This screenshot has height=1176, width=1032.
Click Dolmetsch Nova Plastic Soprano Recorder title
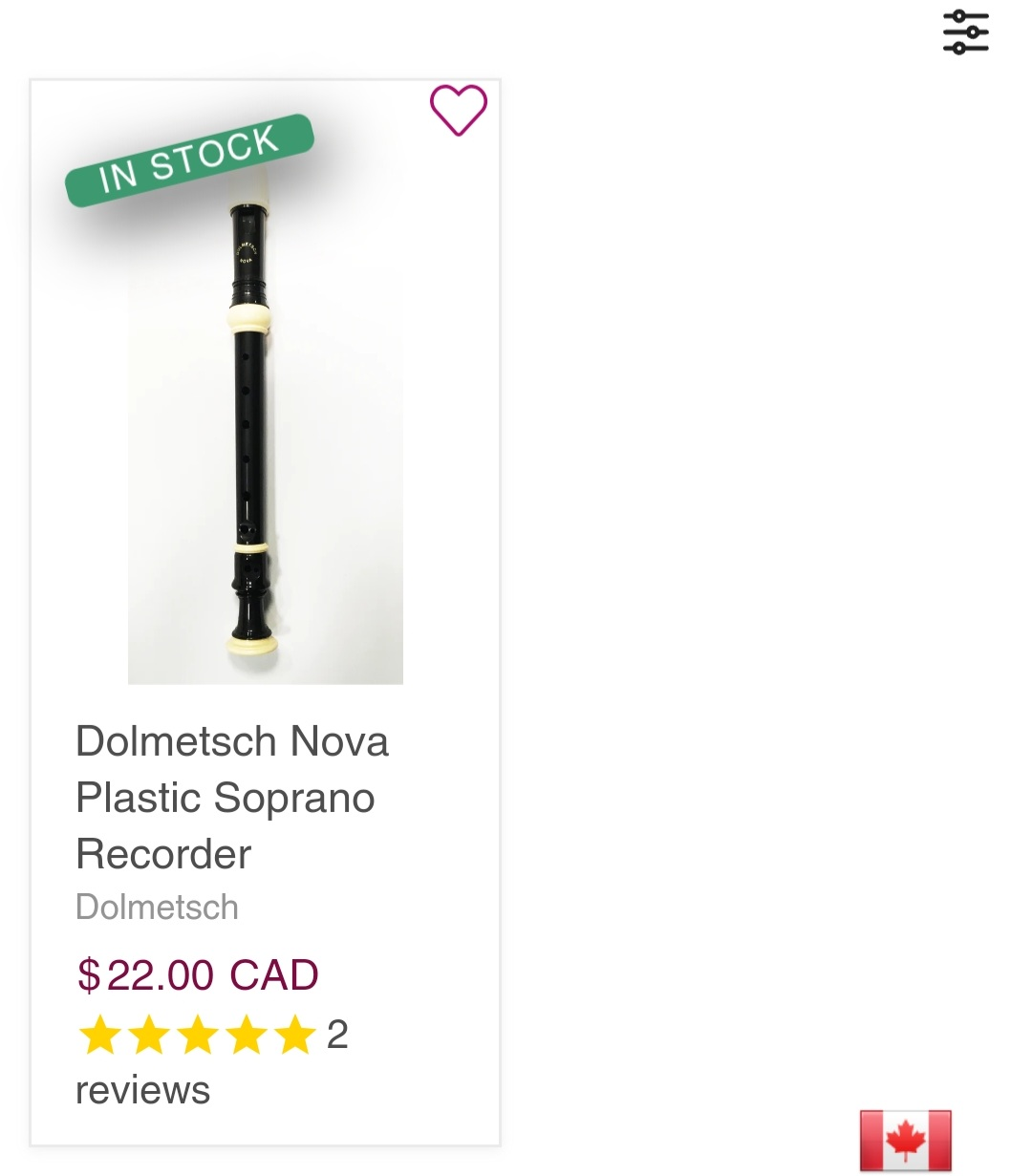click(232, 798)
